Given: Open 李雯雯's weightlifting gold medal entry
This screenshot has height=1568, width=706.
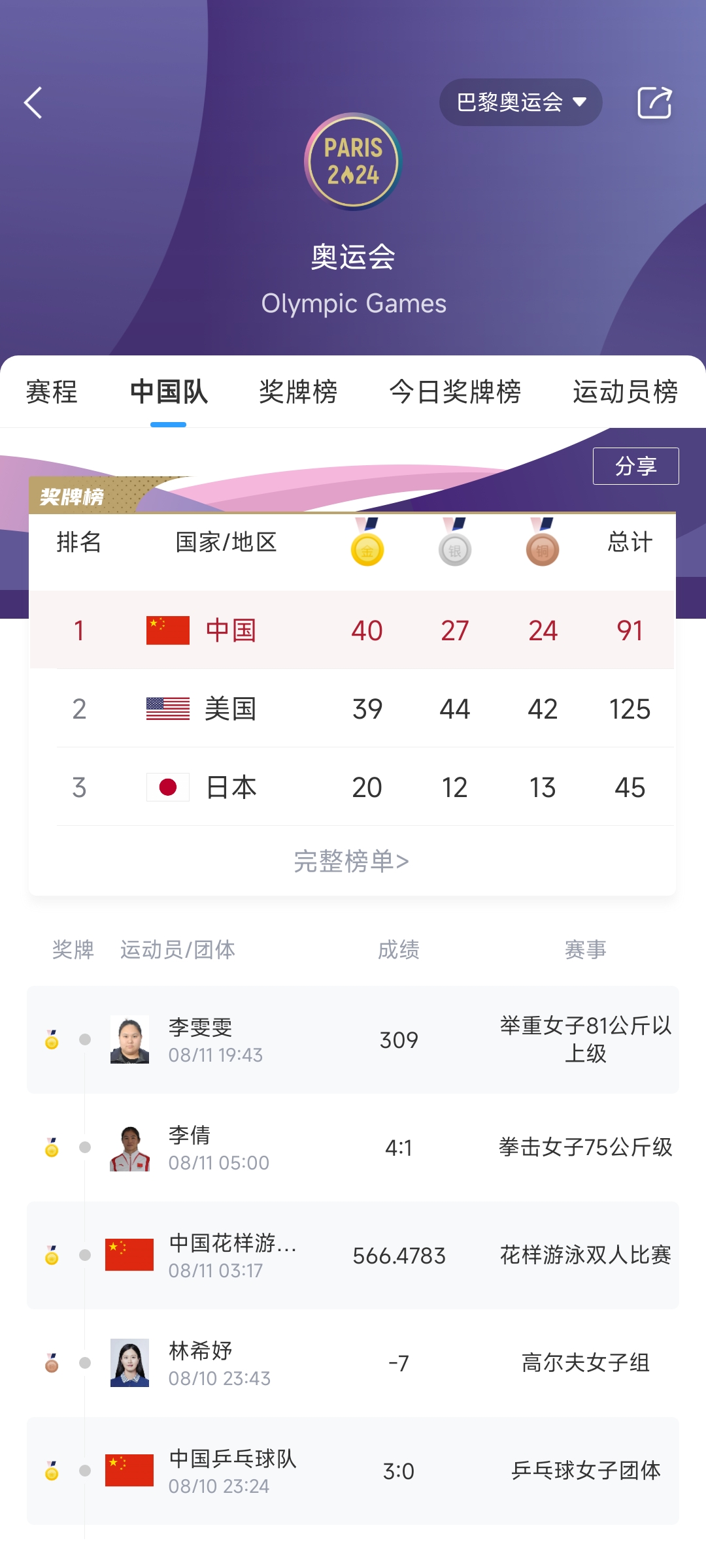Looking at the screenshot, I should pyautogui.click(x=353, y=1039).
